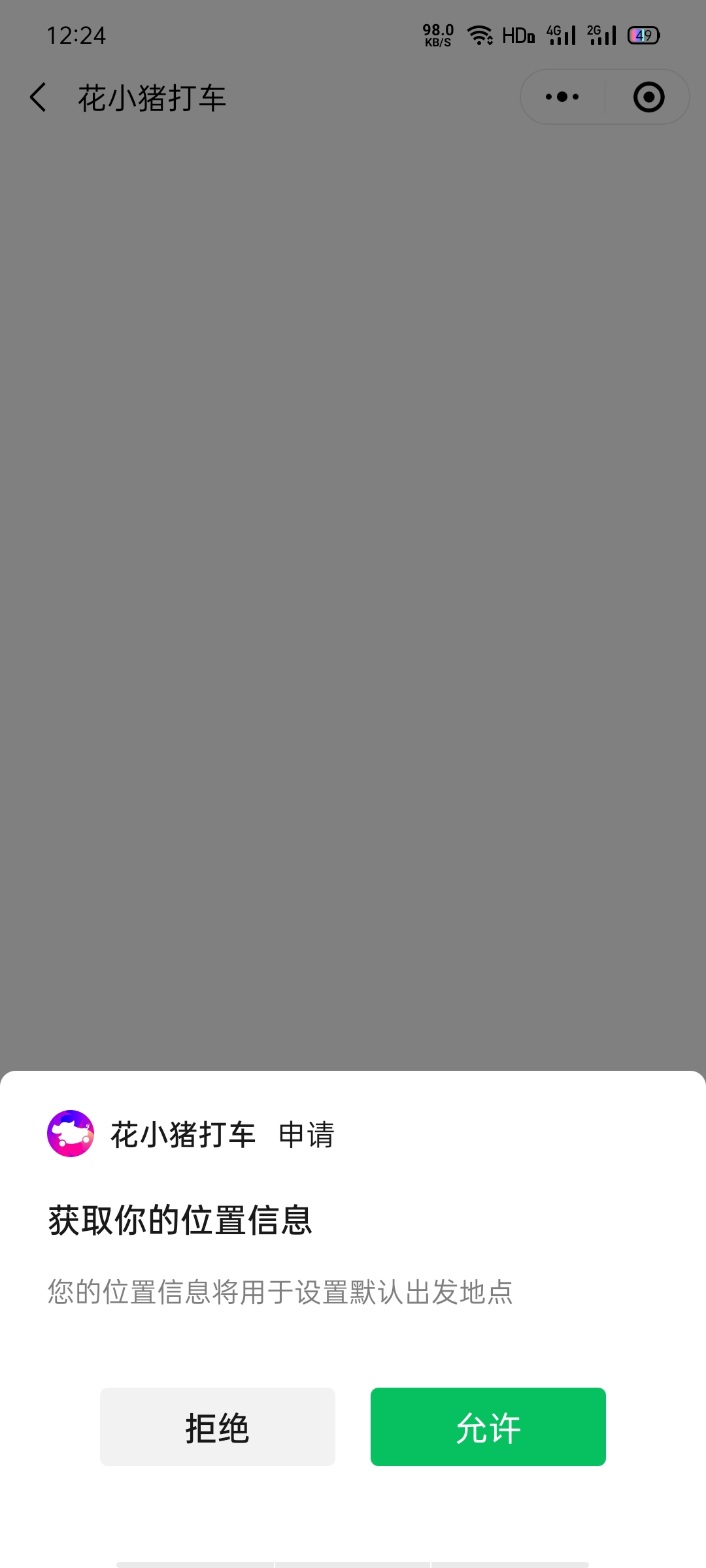Tap the HD indicator in status bar

tap(520, 36)
